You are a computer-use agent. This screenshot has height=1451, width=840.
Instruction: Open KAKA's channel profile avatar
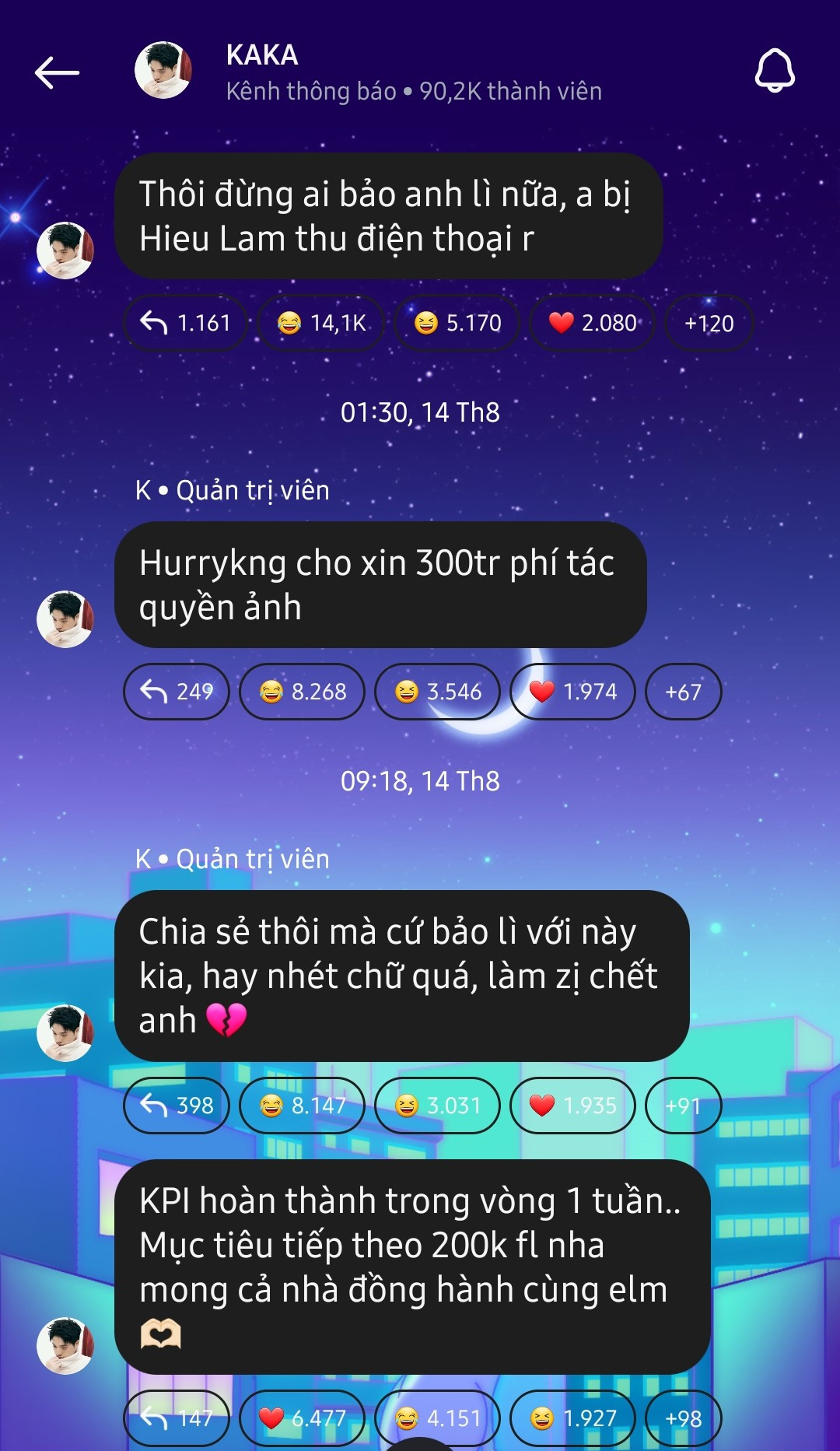pyautogui.click(x=161, y=72)
